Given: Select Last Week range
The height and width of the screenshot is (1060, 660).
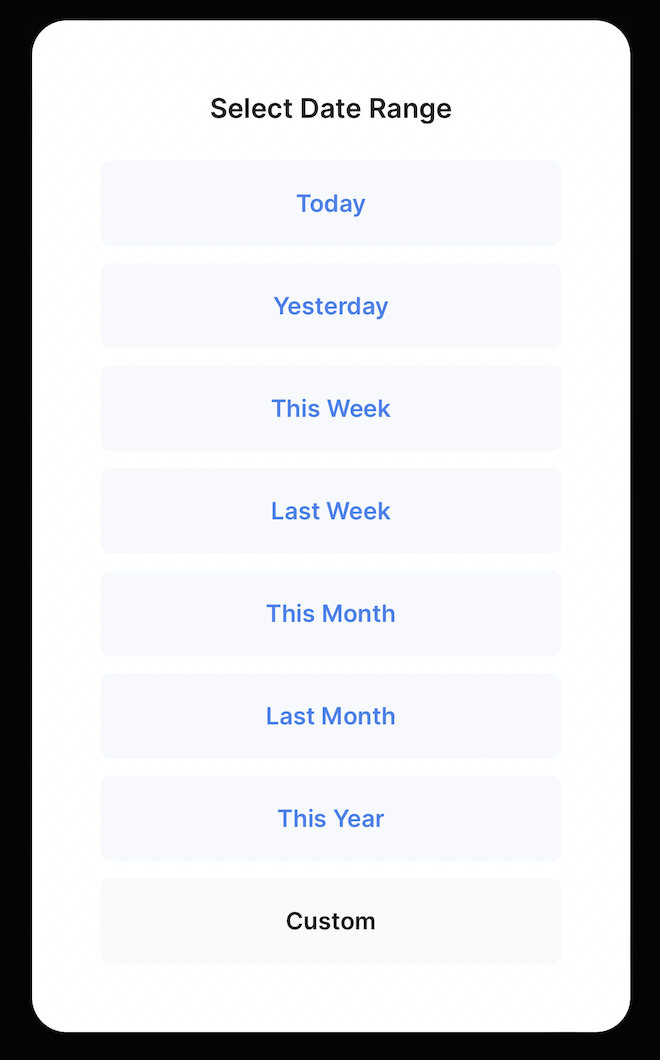Looking at the screenshot, I should (x=330, y=511).
